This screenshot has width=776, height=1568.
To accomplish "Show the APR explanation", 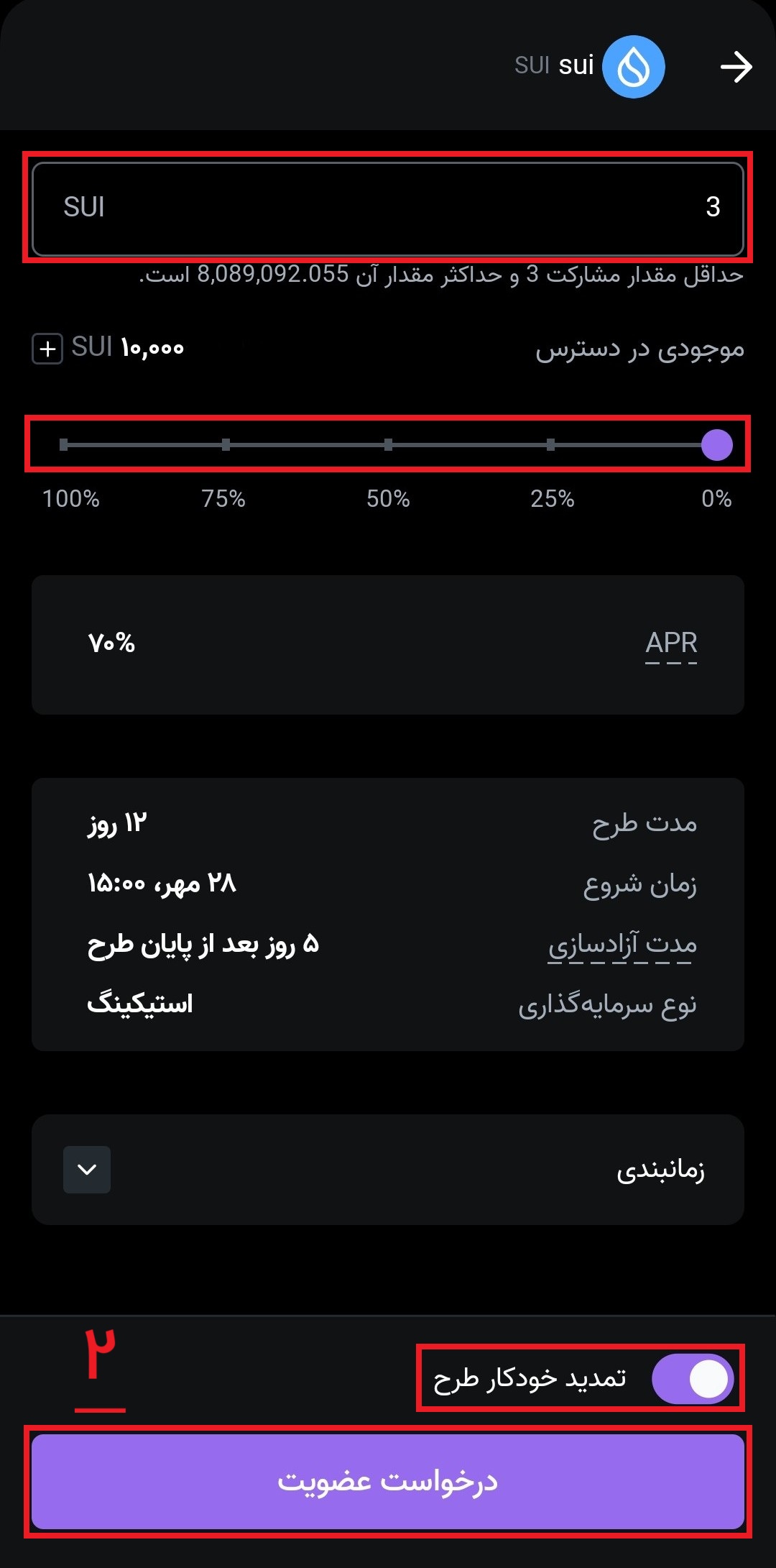I will tap(671, 643).
